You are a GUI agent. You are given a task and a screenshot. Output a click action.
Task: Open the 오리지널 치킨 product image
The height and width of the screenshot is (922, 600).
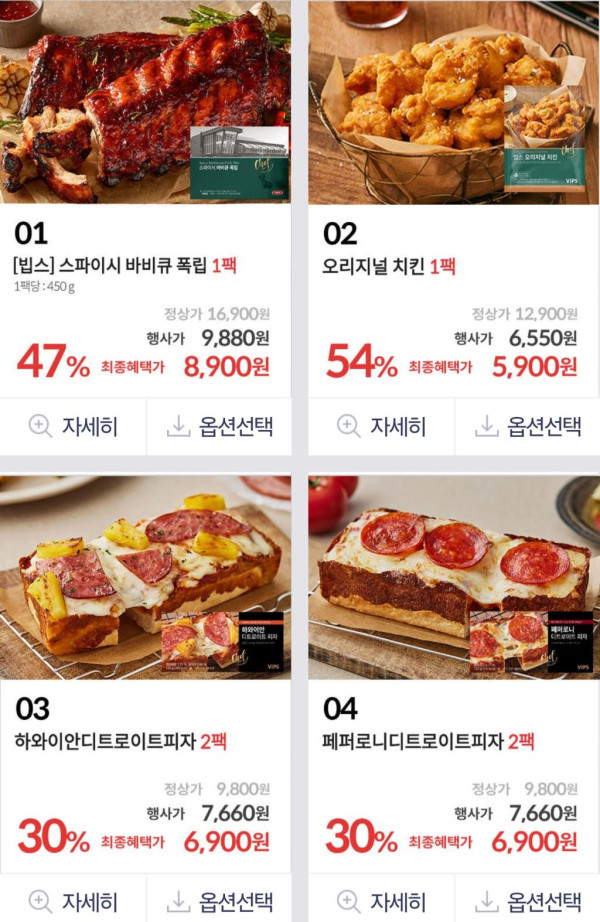click(x=453, y=101)
